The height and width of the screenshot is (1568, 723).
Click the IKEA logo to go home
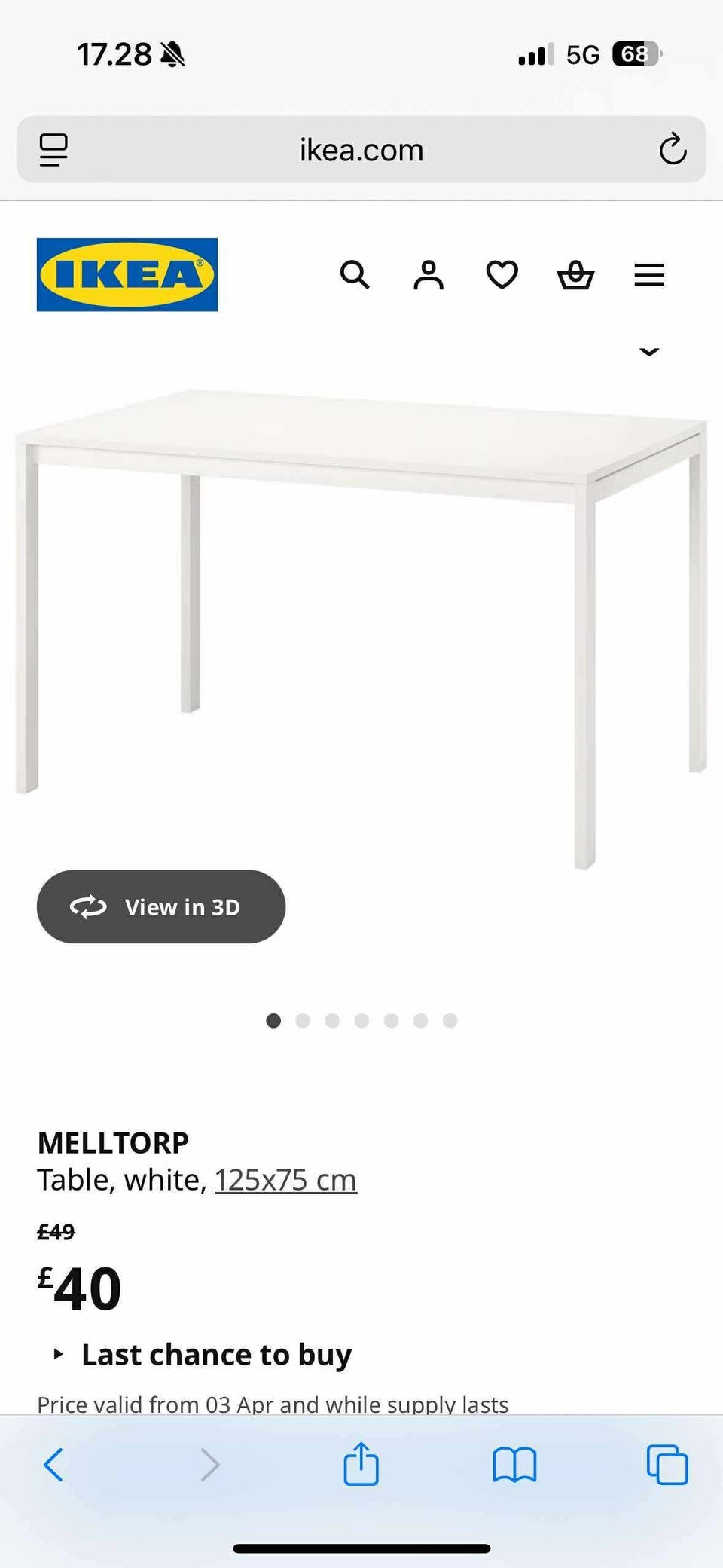[127, 275]
